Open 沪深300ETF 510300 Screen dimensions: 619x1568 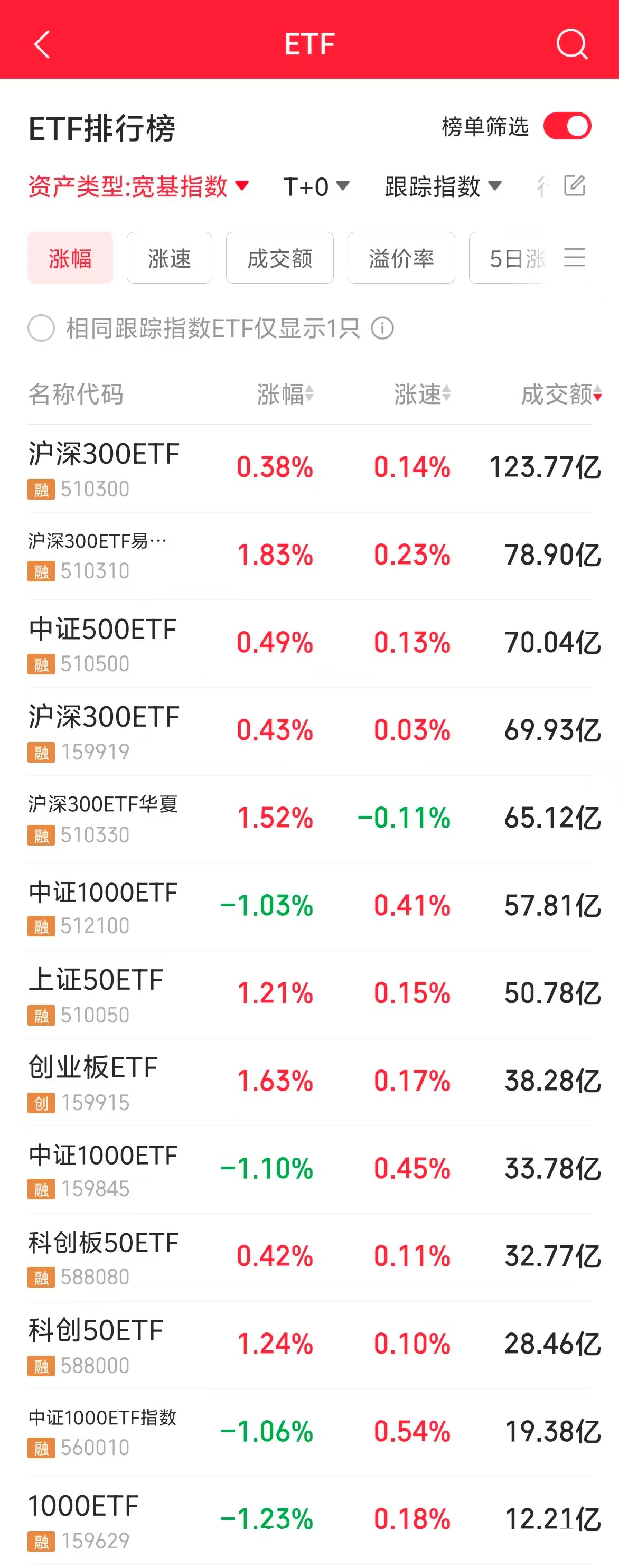click(x=104, y=467)
